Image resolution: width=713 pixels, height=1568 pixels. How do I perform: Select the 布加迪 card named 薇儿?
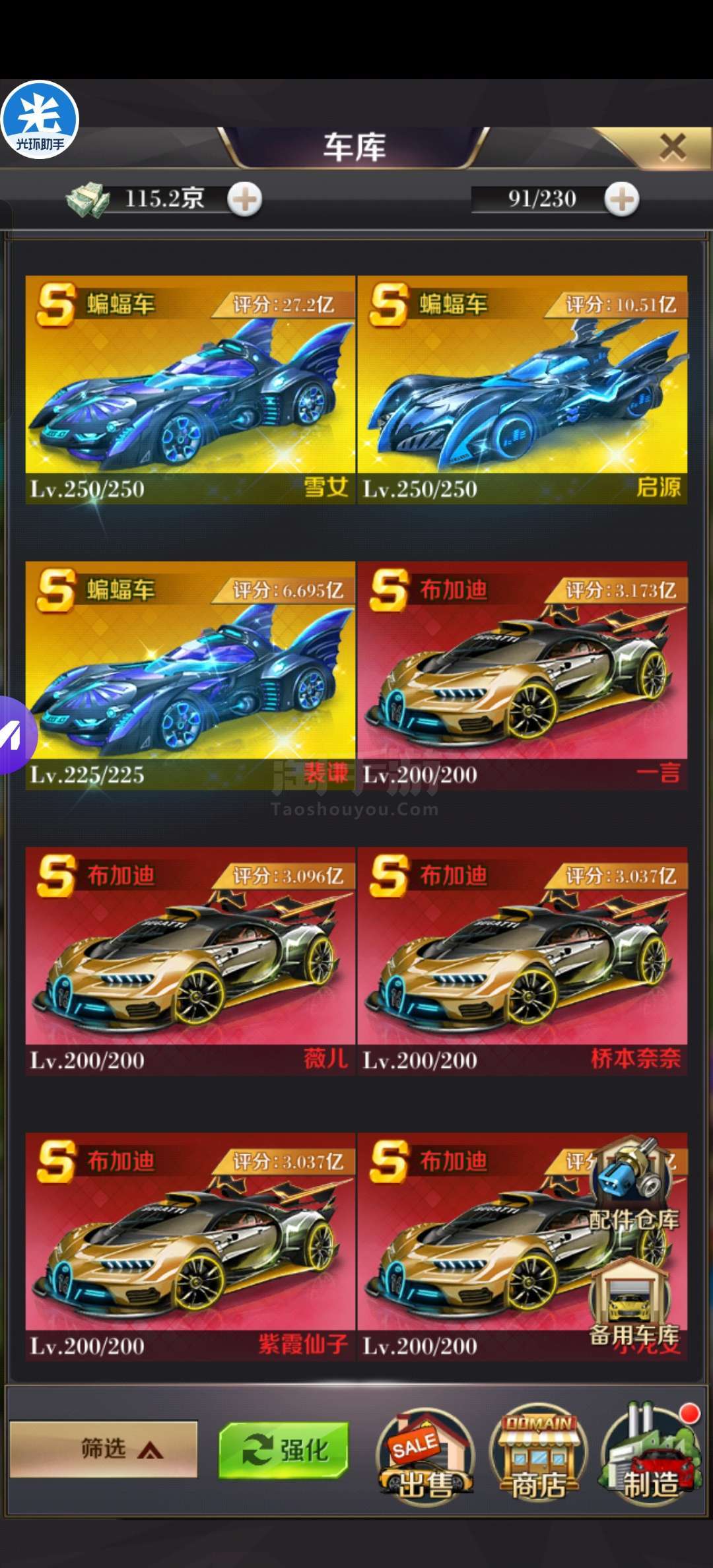[x=190, y=962]
